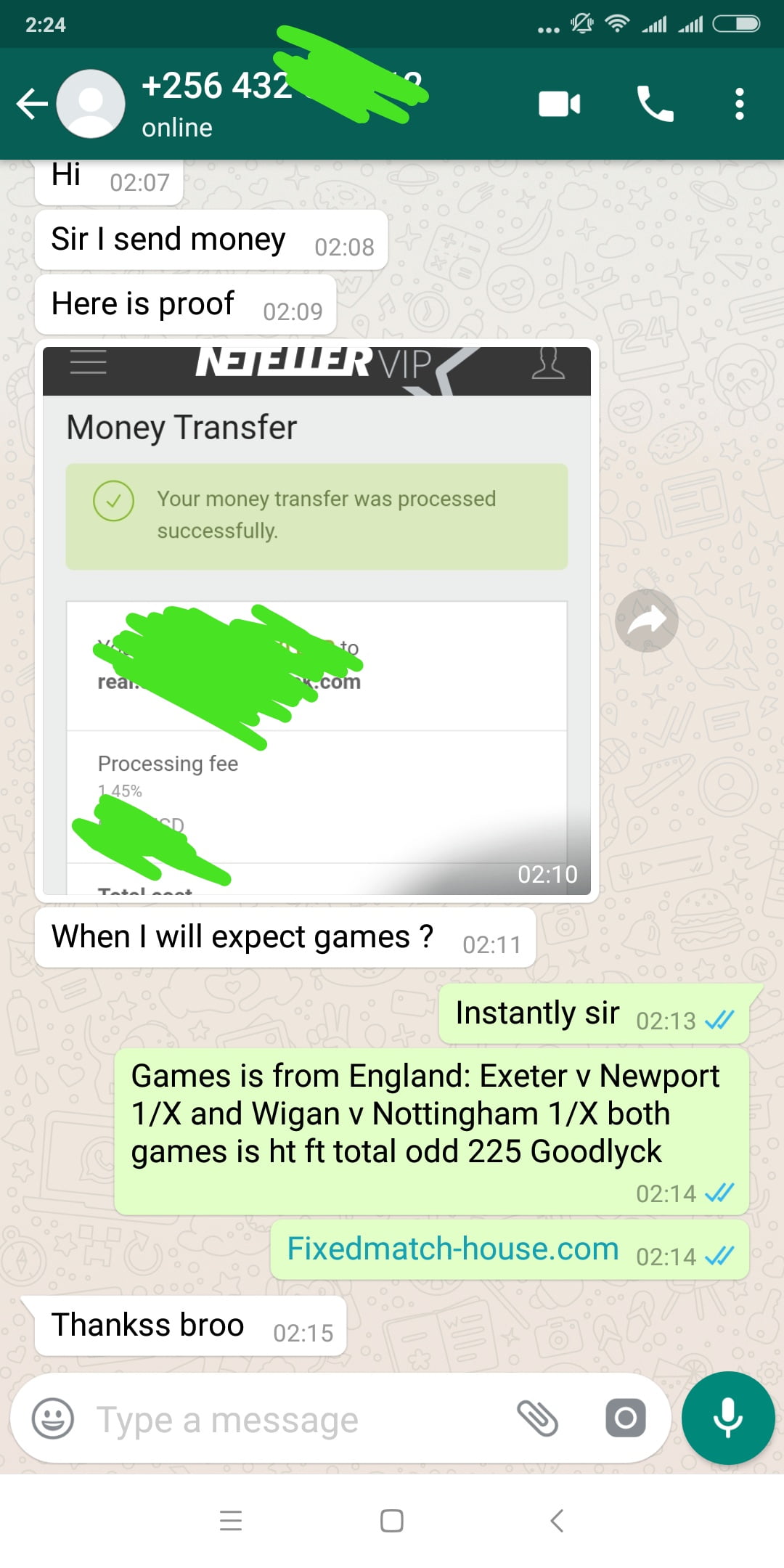Viewport: 784px width, 1568px height.
Task: Open the emoji picker
Action: [53, 1418]
